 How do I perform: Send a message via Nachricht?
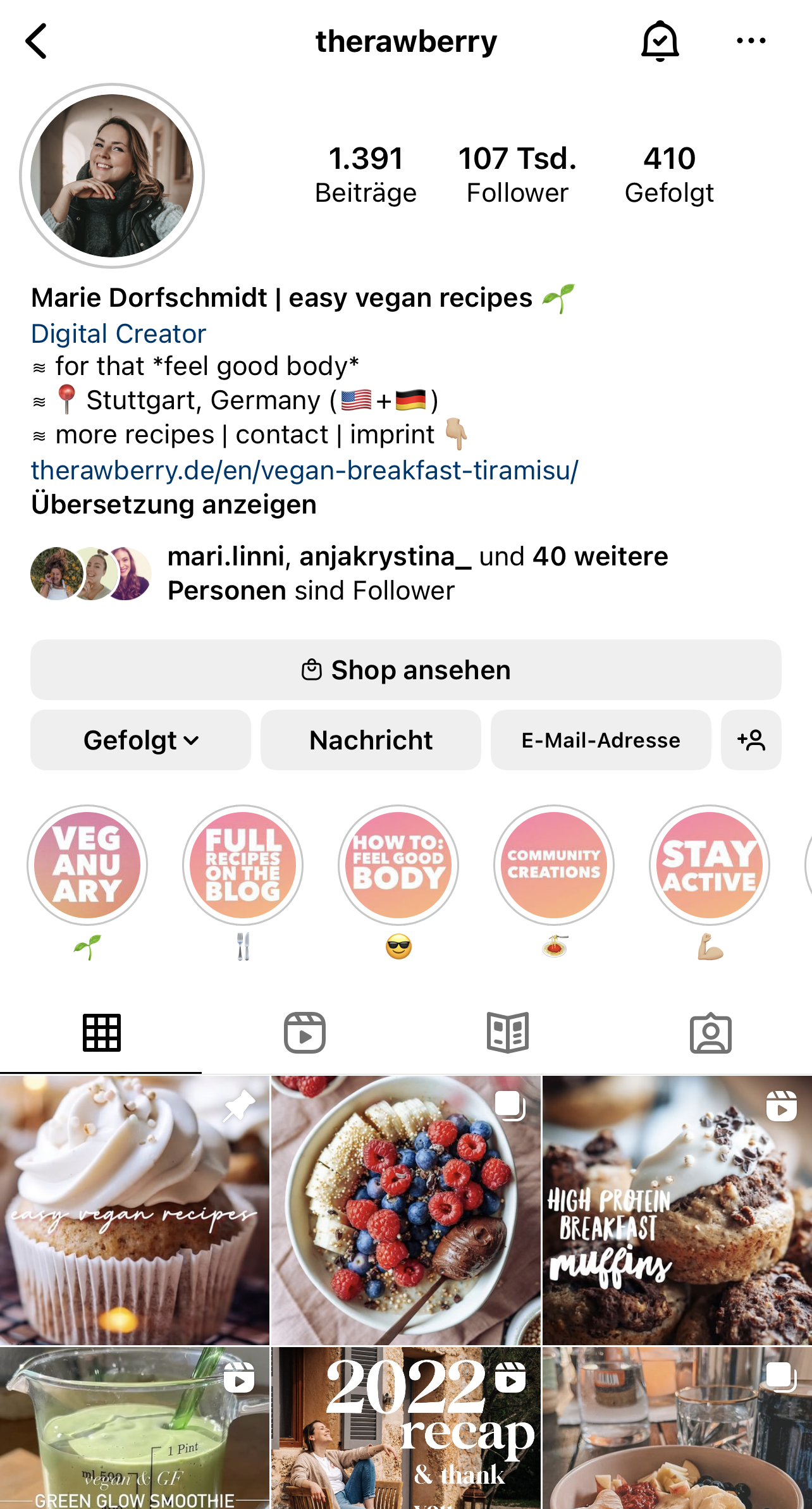pyautogui.click(x=371, y=740)
